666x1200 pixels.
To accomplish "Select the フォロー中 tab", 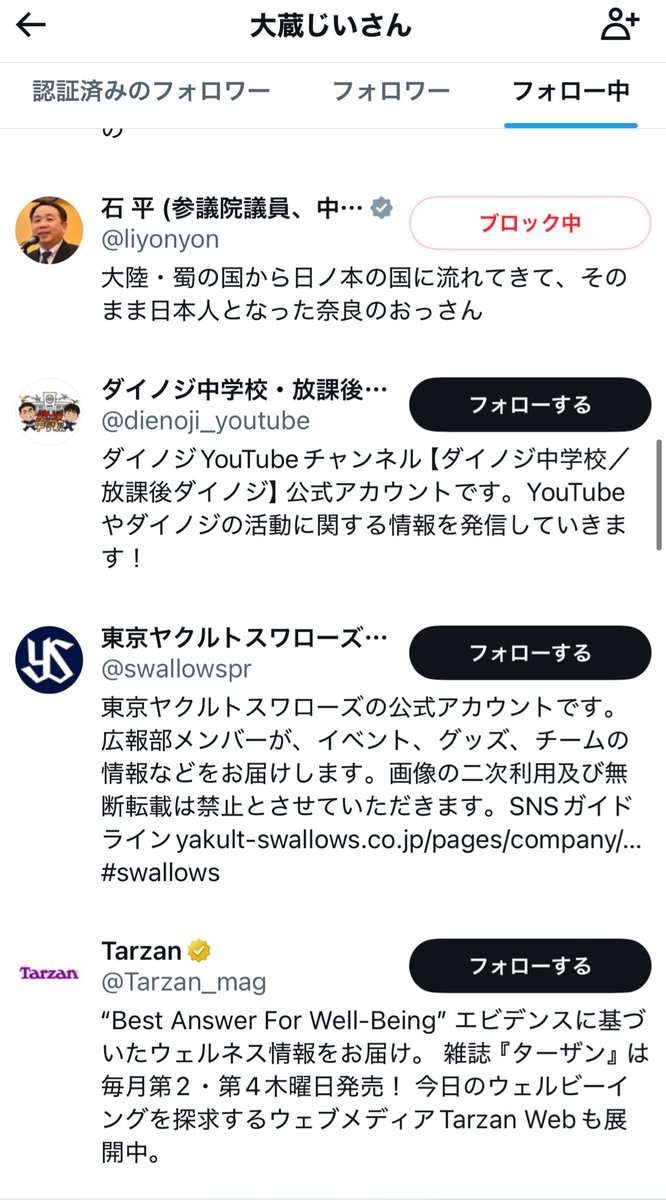I will (570, 91).
